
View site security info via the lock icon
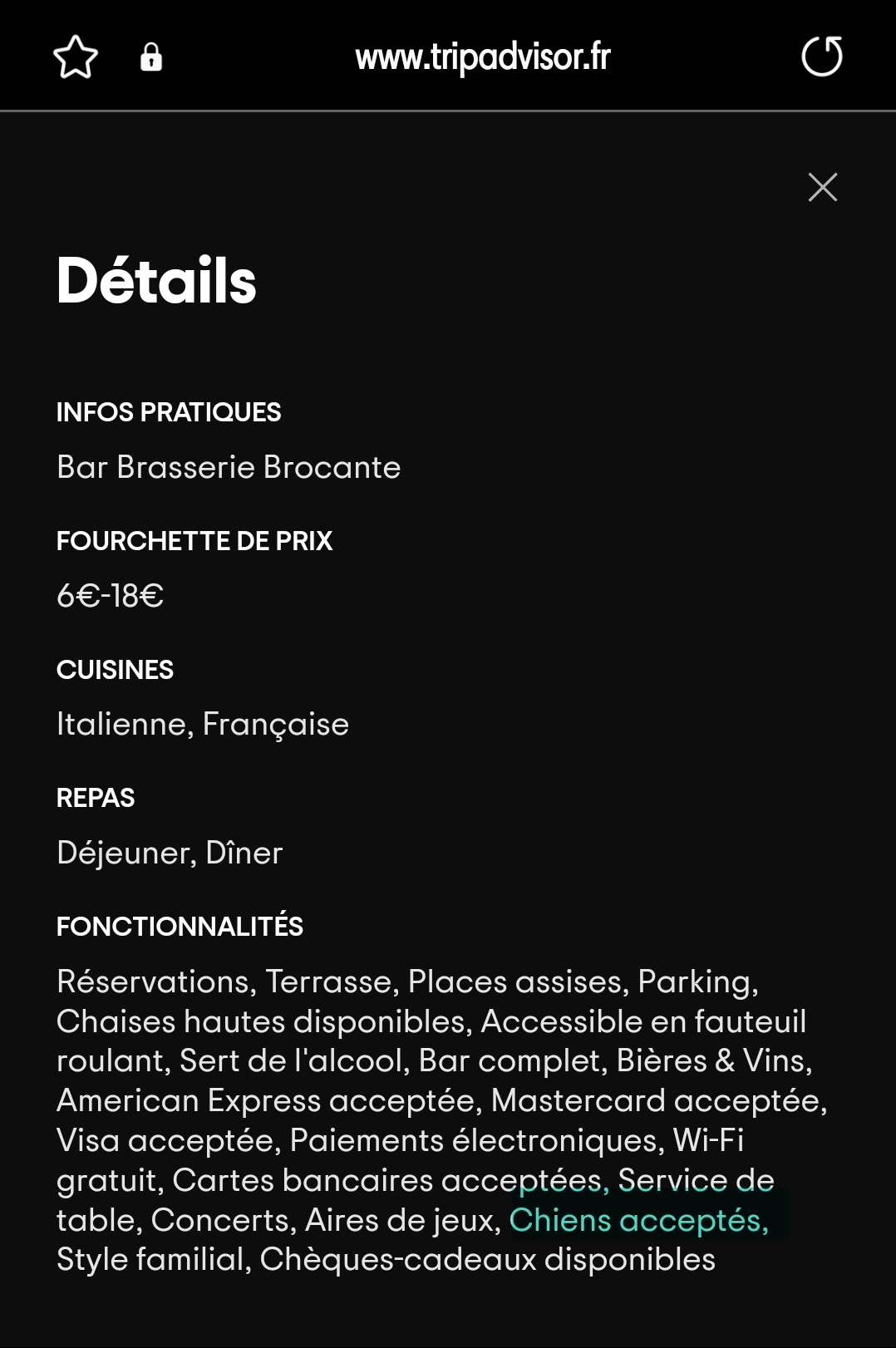point(151,57)
